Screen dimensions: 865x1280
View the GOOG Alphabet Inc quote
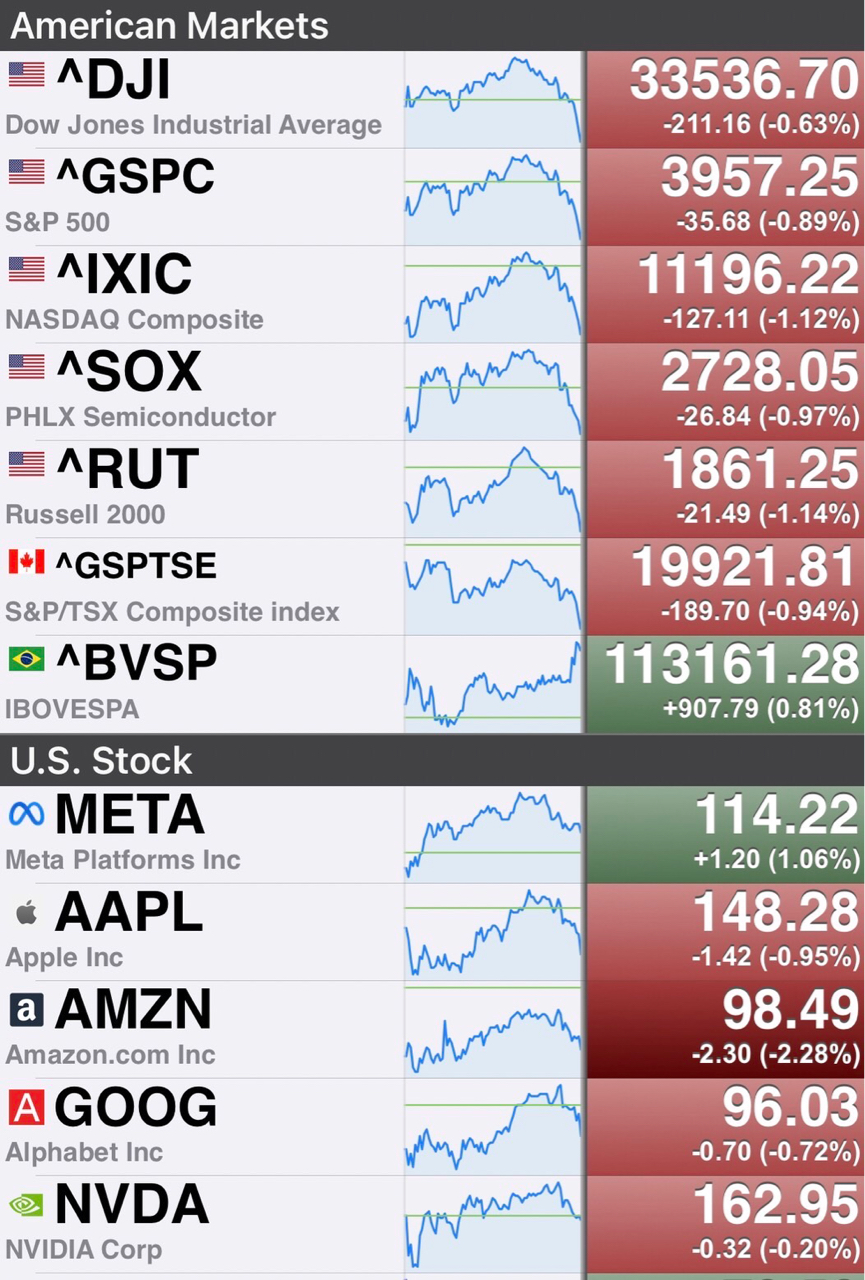(200, 1125)
